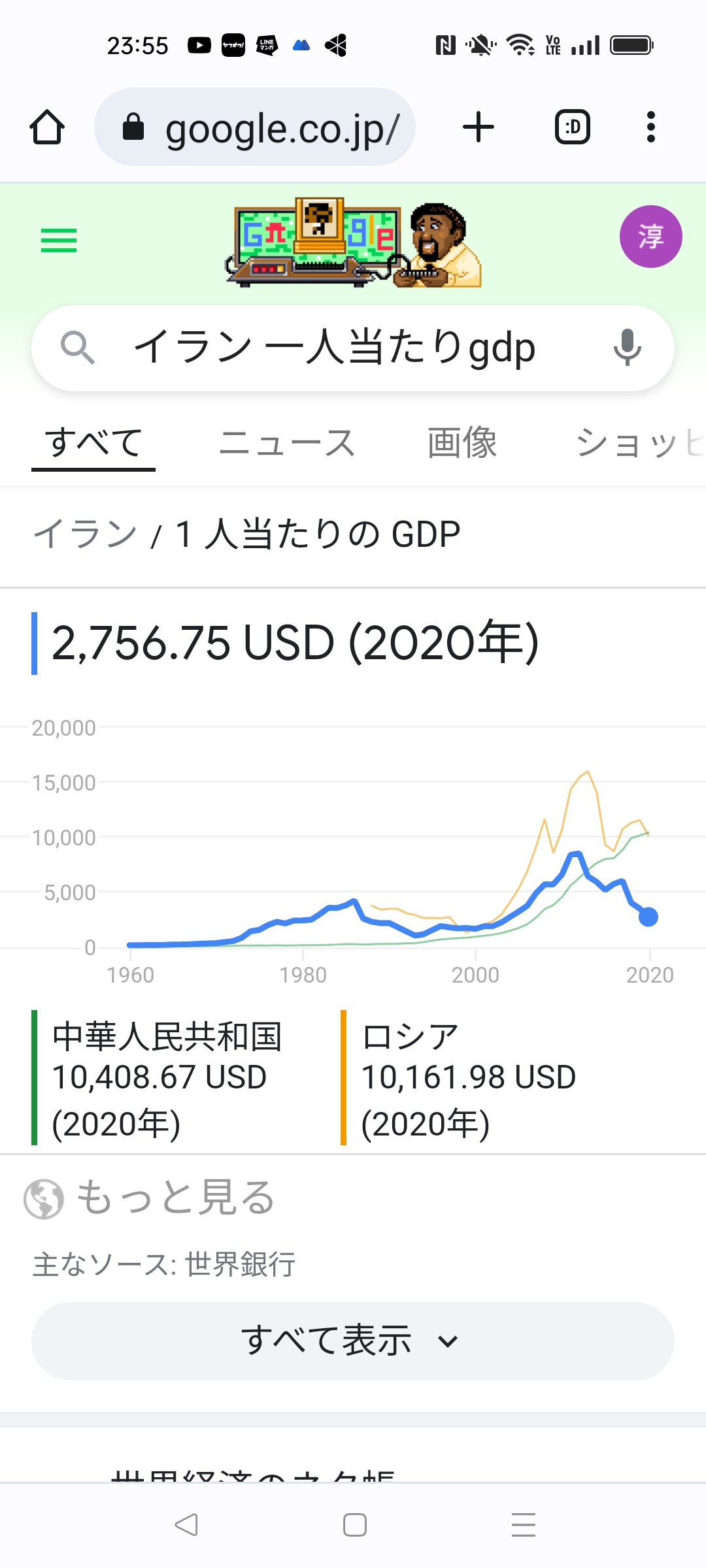This screenshot has width=706, height=1568.
Task: Open the browser overflow menu
Action: coord(650,127)
